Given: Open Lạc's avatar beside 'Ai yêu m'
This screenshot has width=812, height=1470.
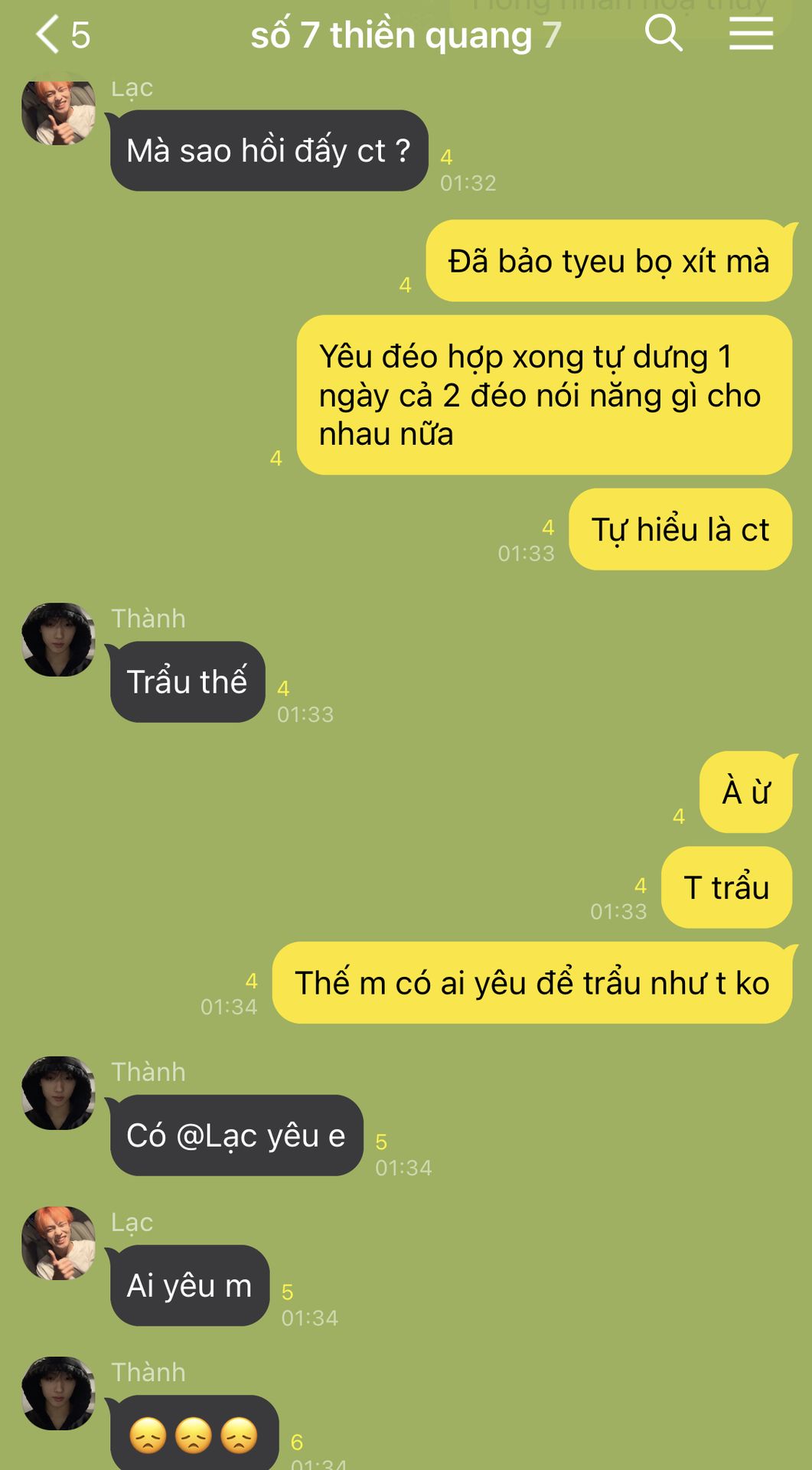Looking at the screenshot, I should tap(58, 1243).
